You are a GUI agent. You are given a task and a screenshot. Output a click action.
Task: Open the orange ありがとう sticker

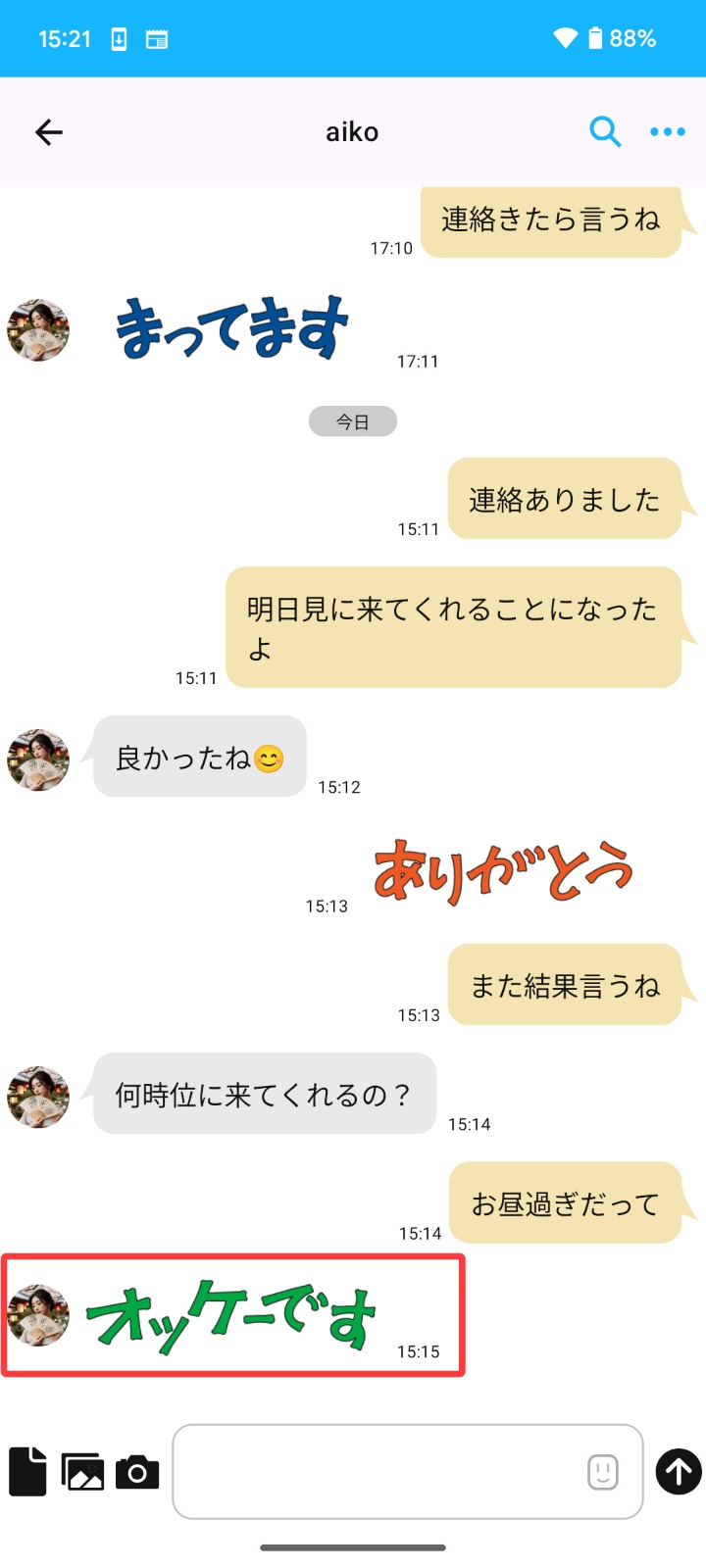[502, 870]
